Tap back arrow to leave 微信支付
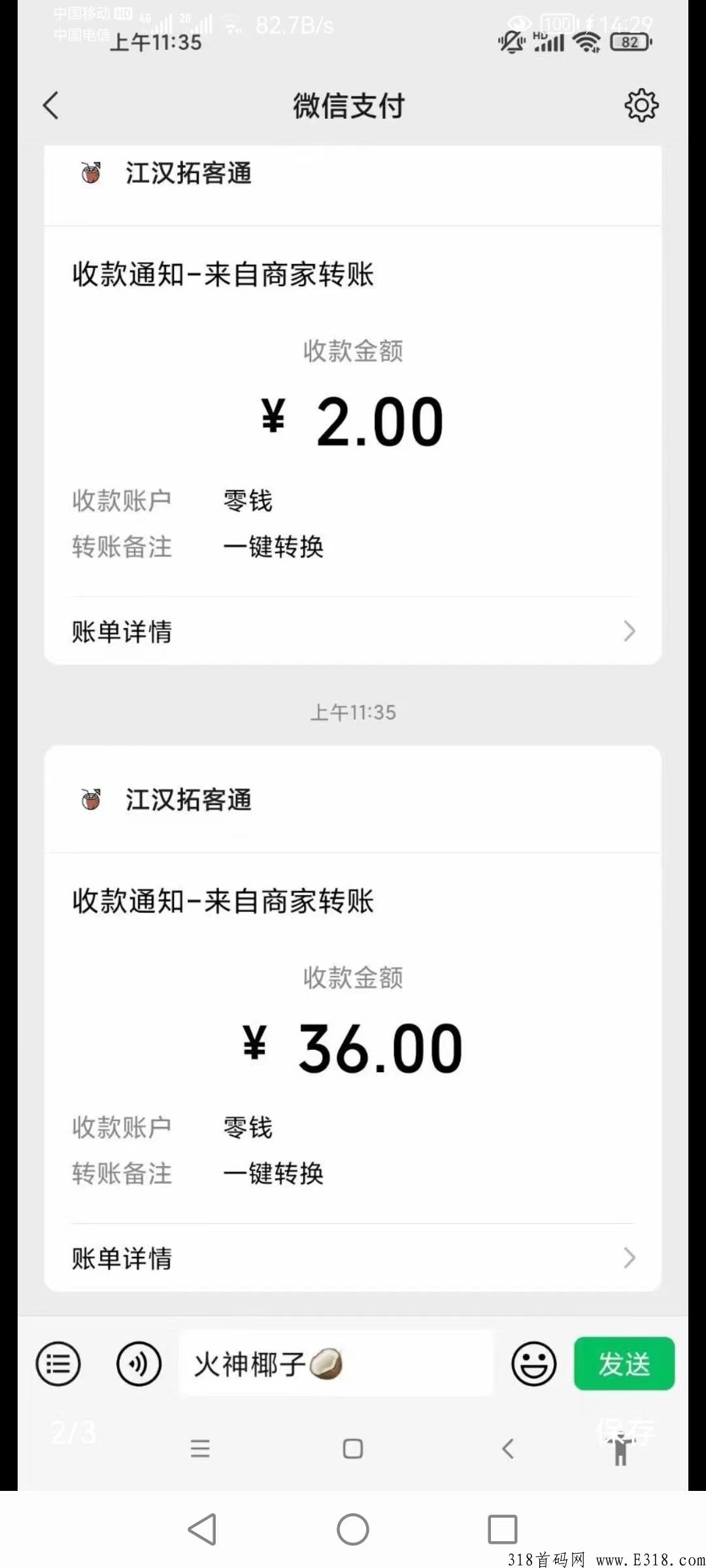Image resolution: width=706 pixels, height=1568 pixels. point(52,105)
